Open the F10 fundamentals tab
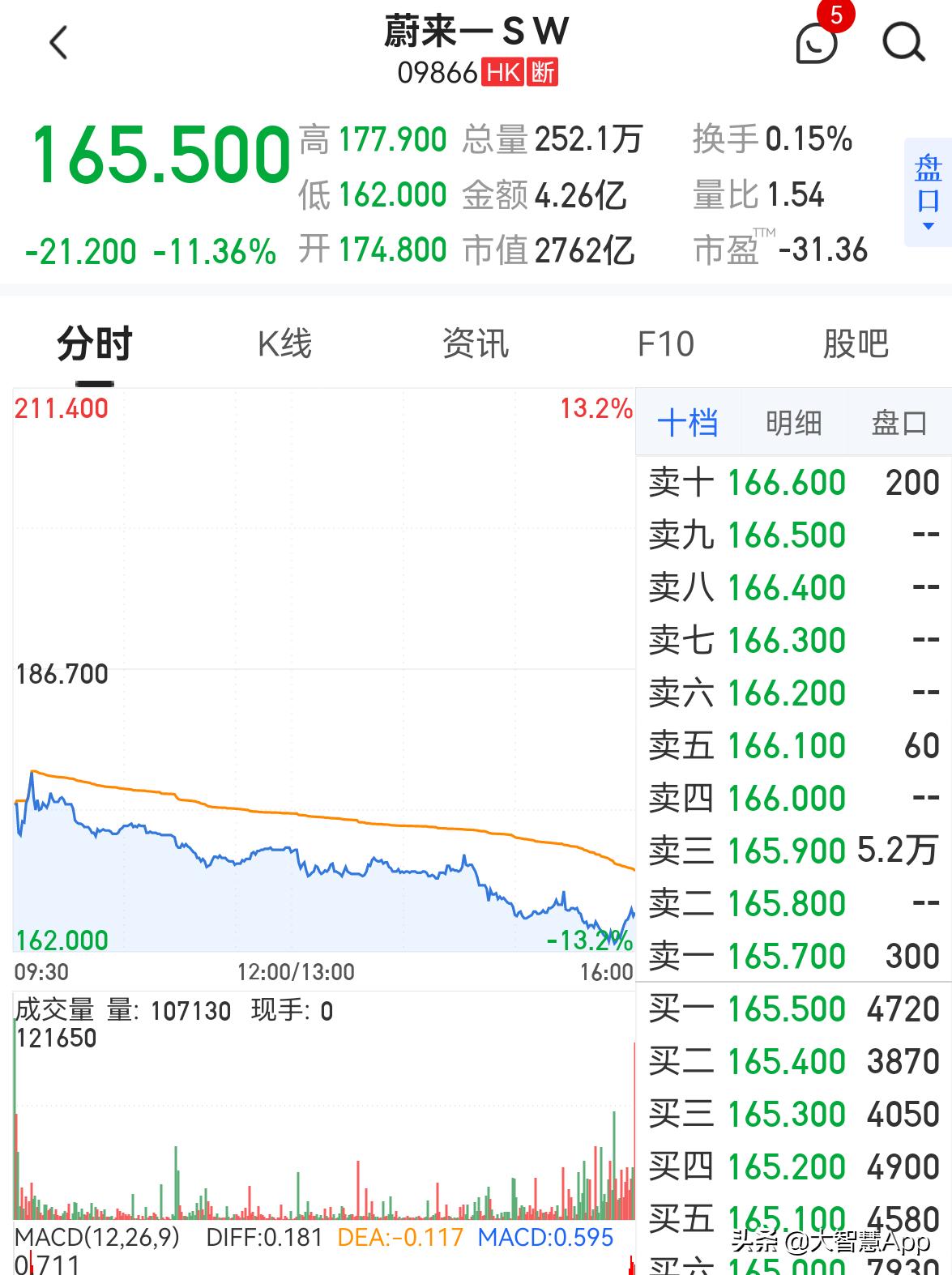This screenshot has width=952, height=1275. (664, 344)
